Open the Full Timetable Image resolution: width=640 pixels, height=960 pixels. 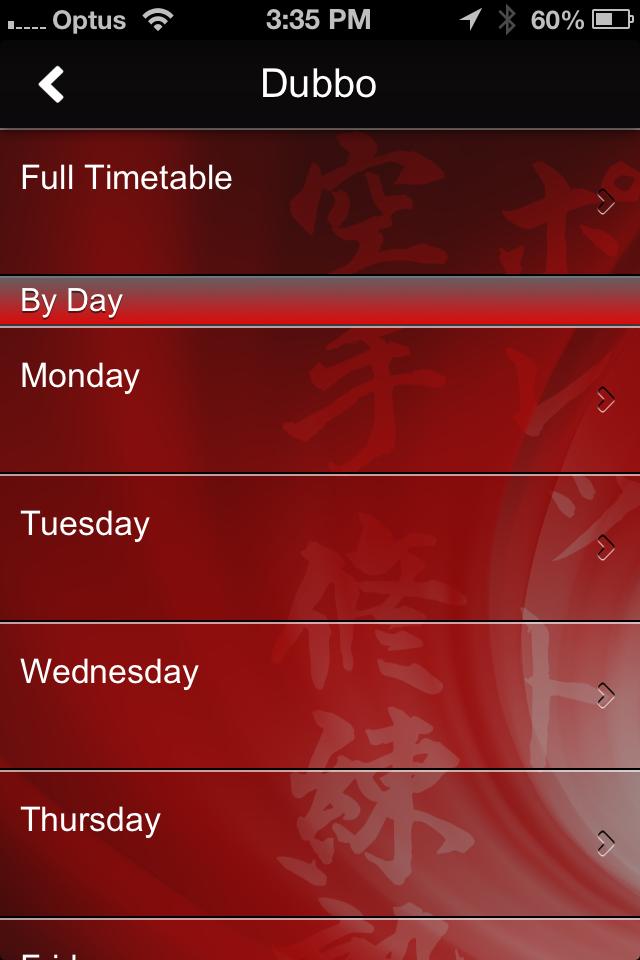tap(320, 202)
